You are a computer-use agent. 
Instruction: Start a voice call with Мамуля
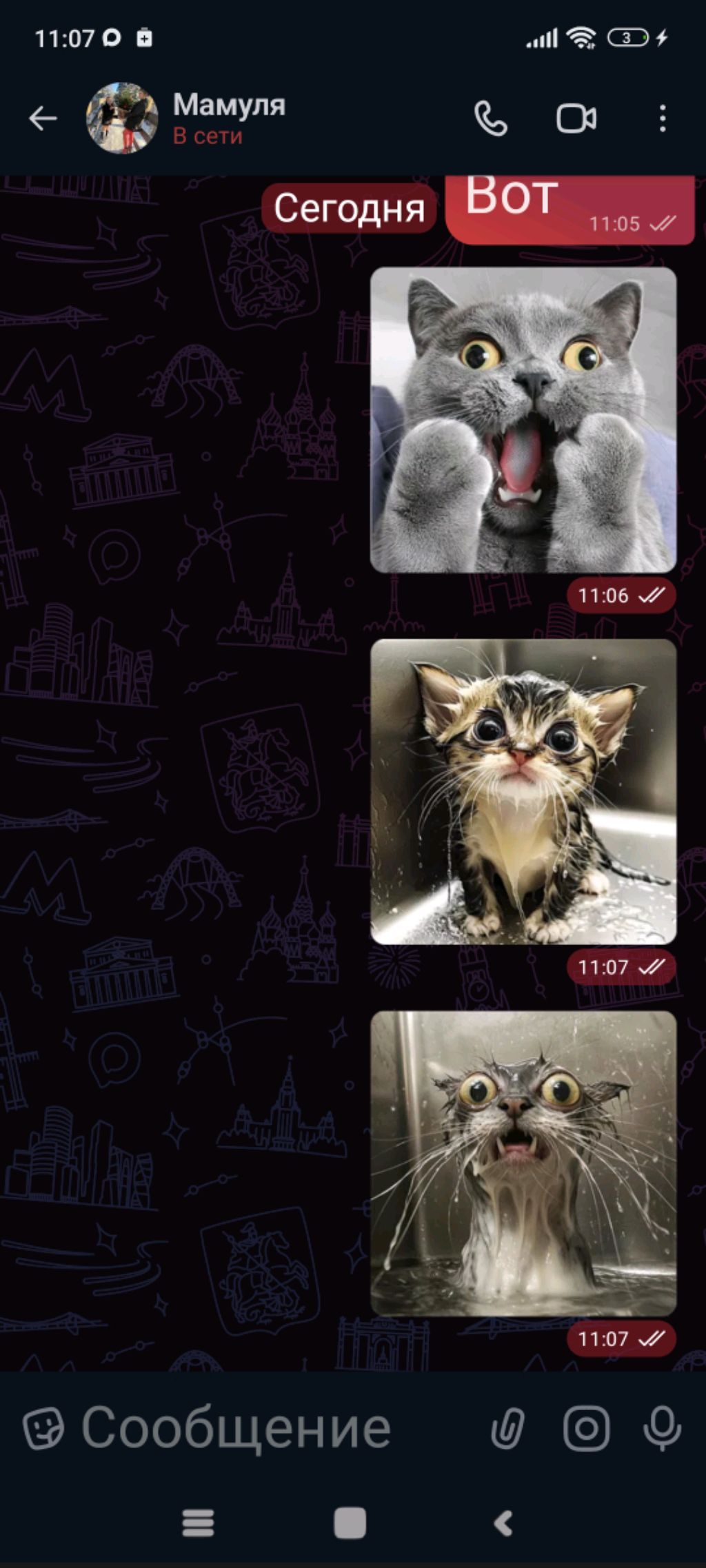coord(491,119)
